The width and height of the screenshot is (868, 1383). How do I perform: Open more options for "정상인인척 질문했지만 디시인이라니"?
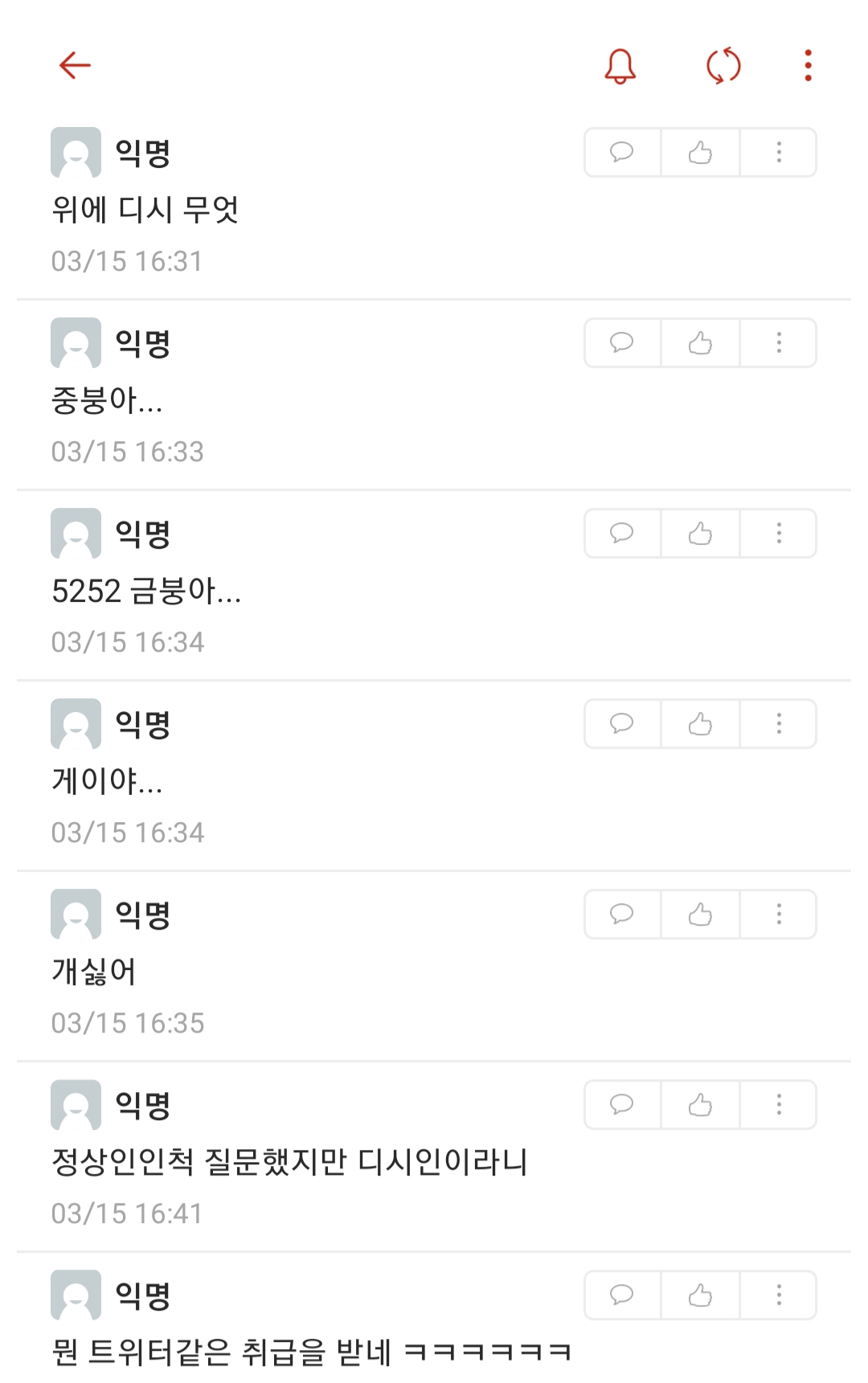click(778, 1104)
